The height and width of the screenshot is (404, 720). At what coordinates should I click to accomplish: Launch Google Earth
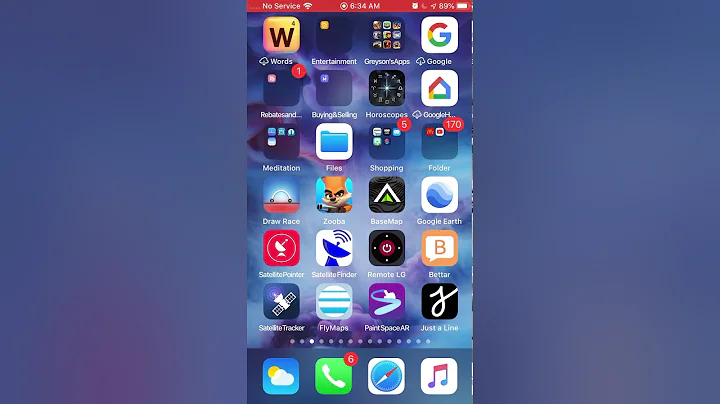tap(439, 195)
